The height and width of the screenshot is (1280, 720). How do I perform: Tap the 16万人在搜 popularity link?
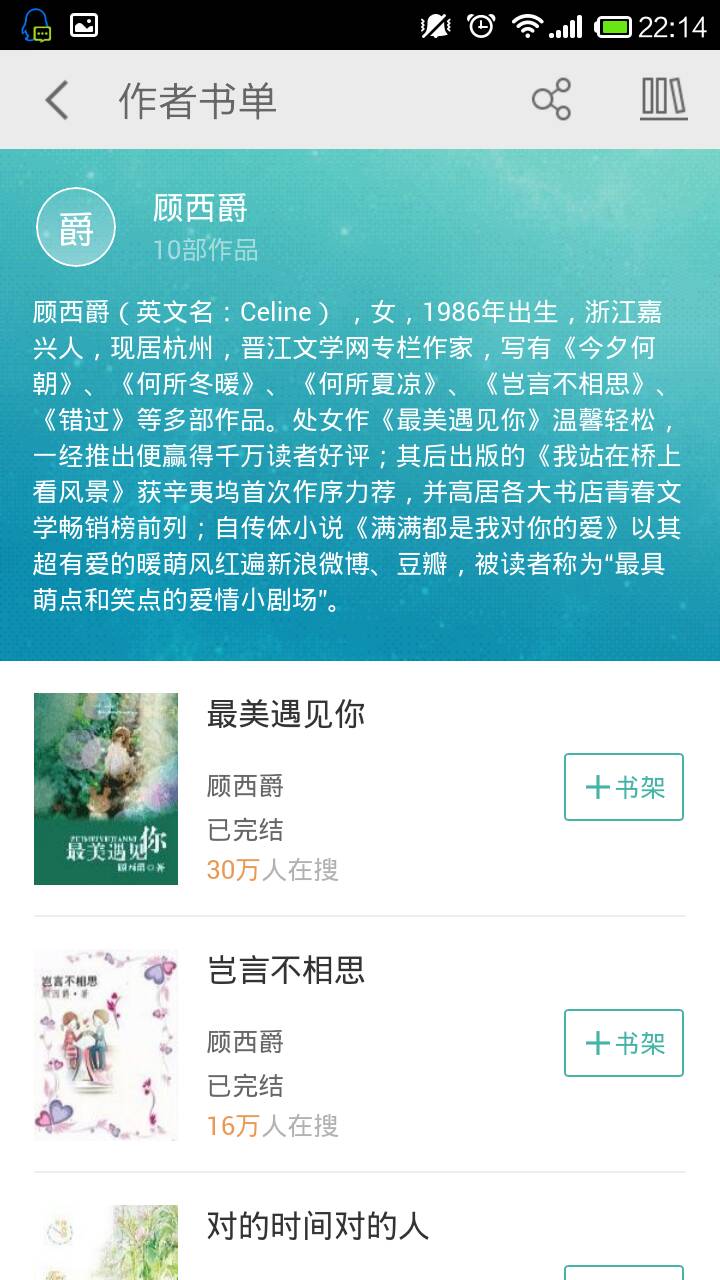pos(268,1127)
